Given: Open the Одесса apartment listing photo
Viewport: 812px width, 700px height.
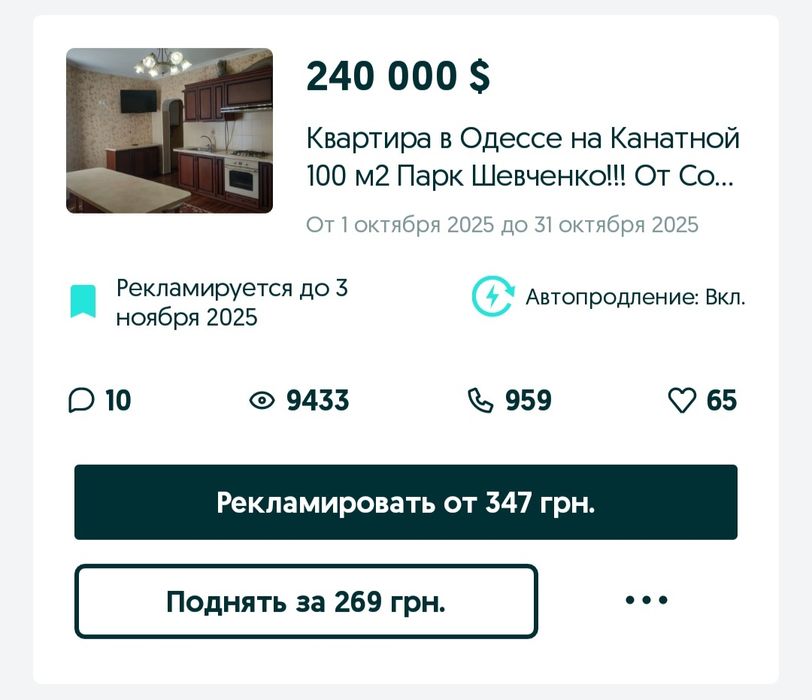Looking at the screenshot, I should (x=169, y=131).
